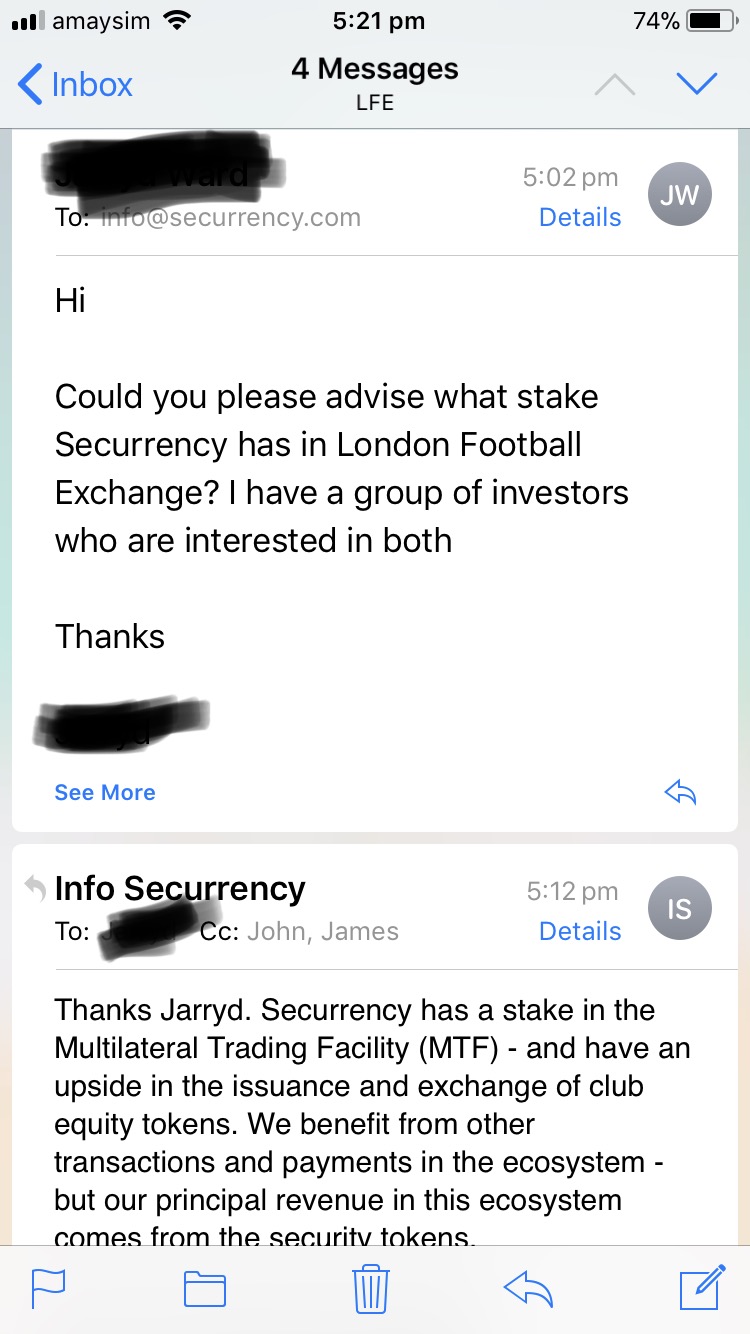Compose a new email

pos(702,1287)
